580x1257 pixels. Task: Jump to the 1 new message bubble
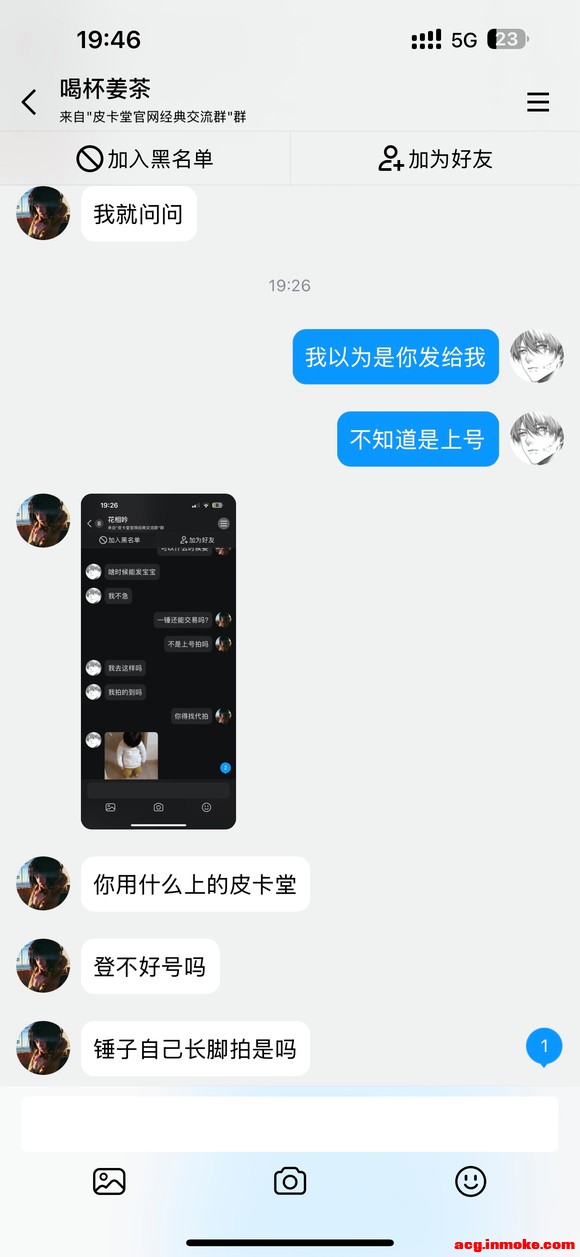(544, 1047)
